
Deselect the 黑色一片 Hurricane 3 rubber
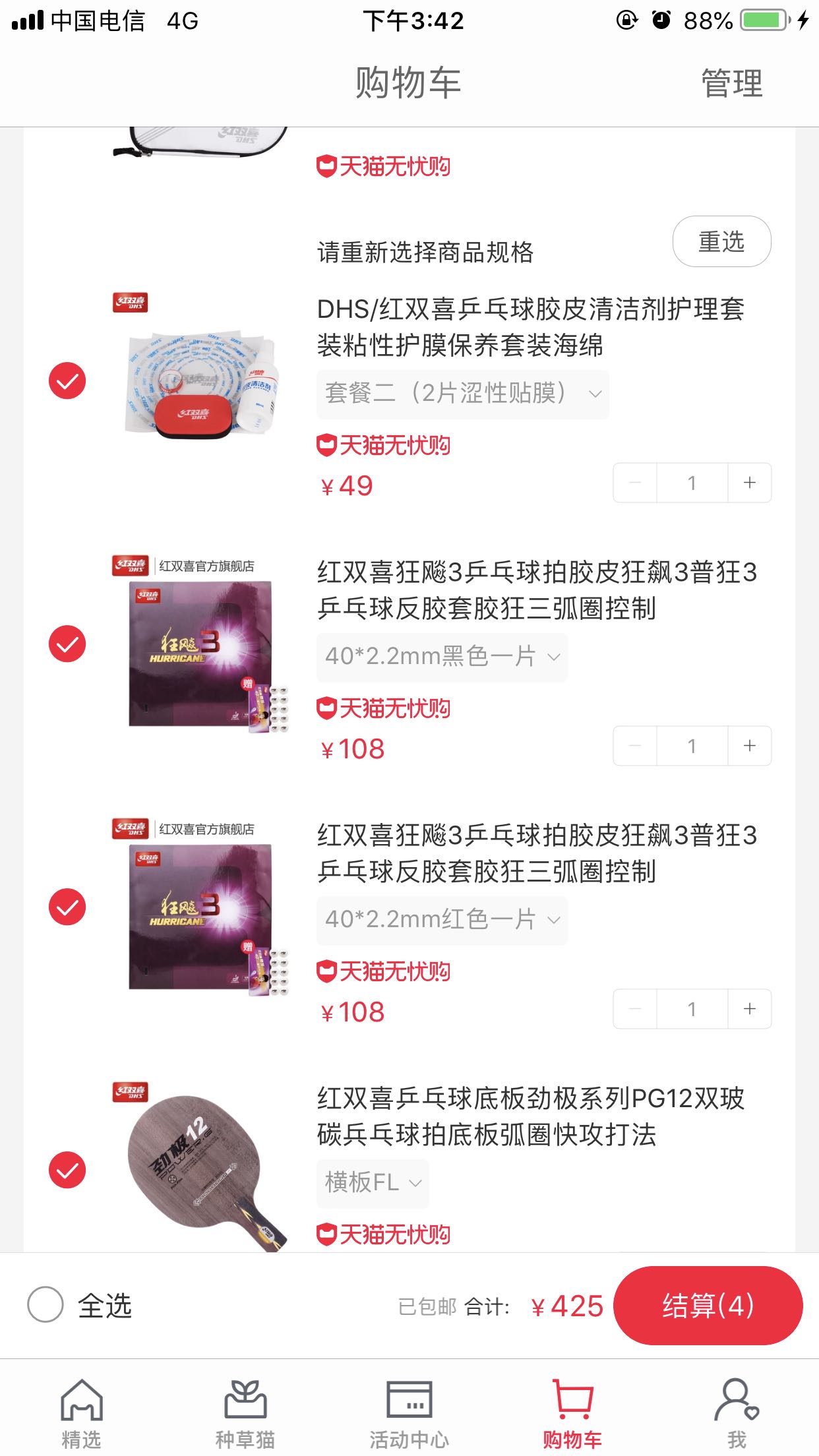point(67,644)
